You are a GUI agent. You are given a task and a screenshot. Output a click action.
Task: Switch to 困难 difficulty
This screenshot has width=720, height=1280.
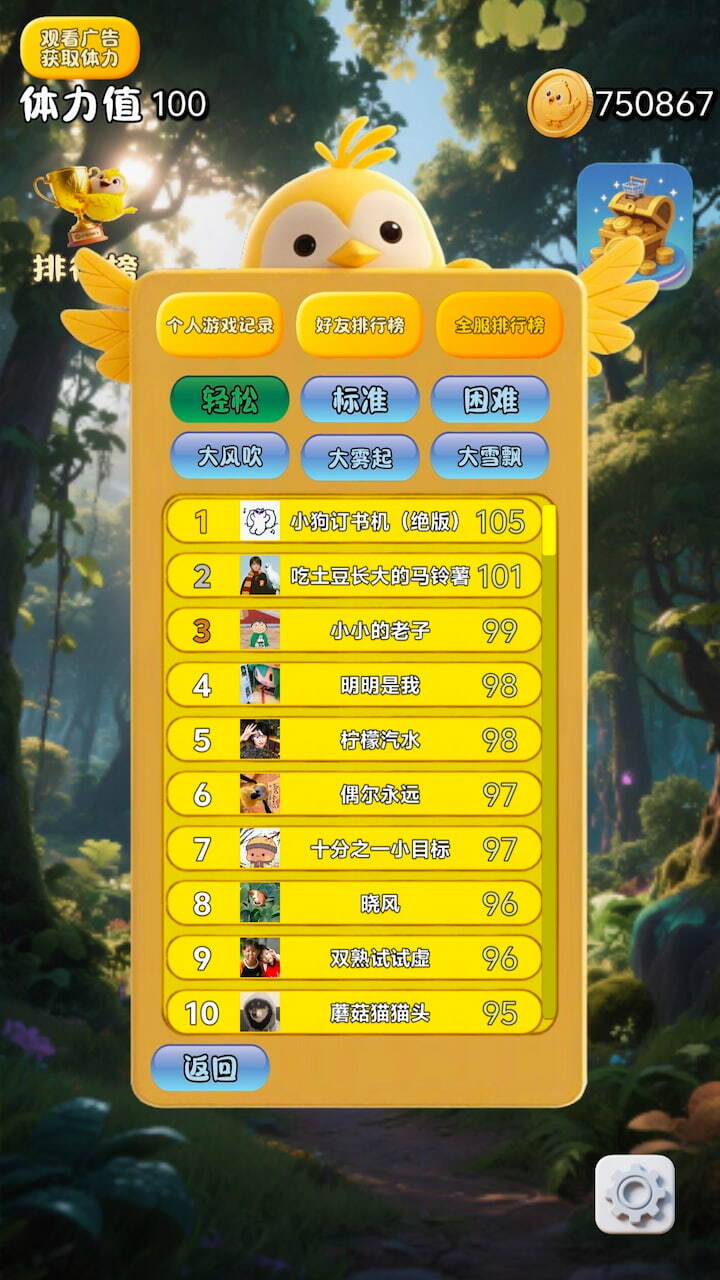490,400
